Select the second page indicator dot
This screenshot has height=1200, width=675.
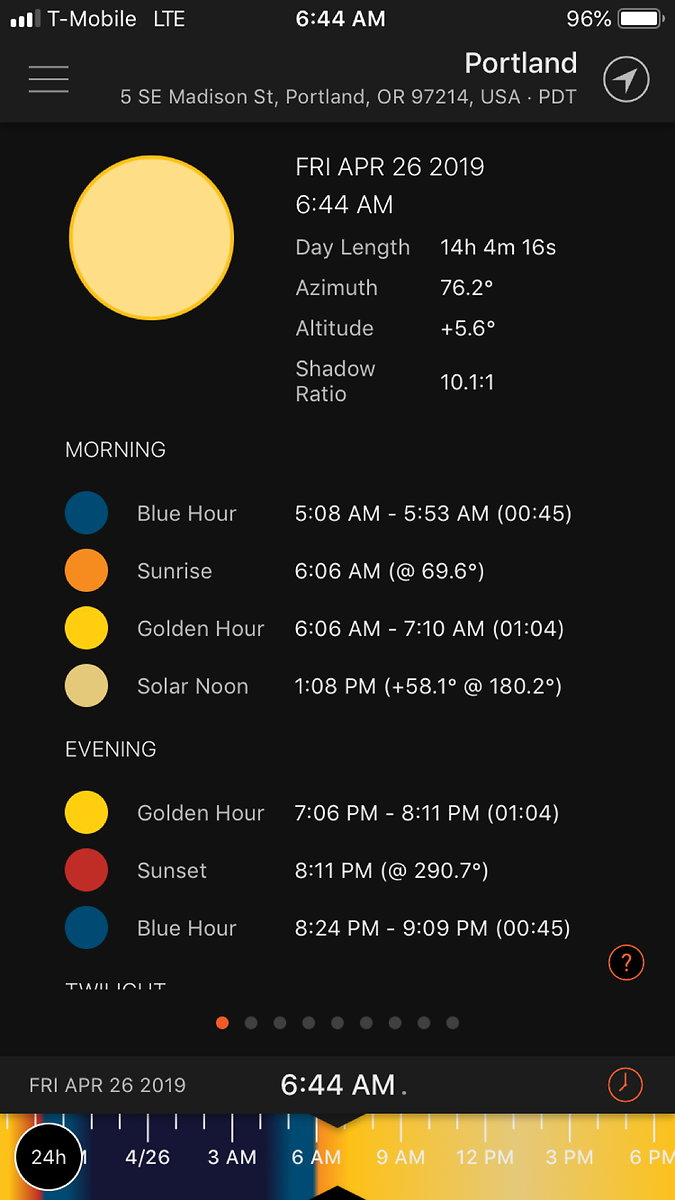tap(251, 1023)
